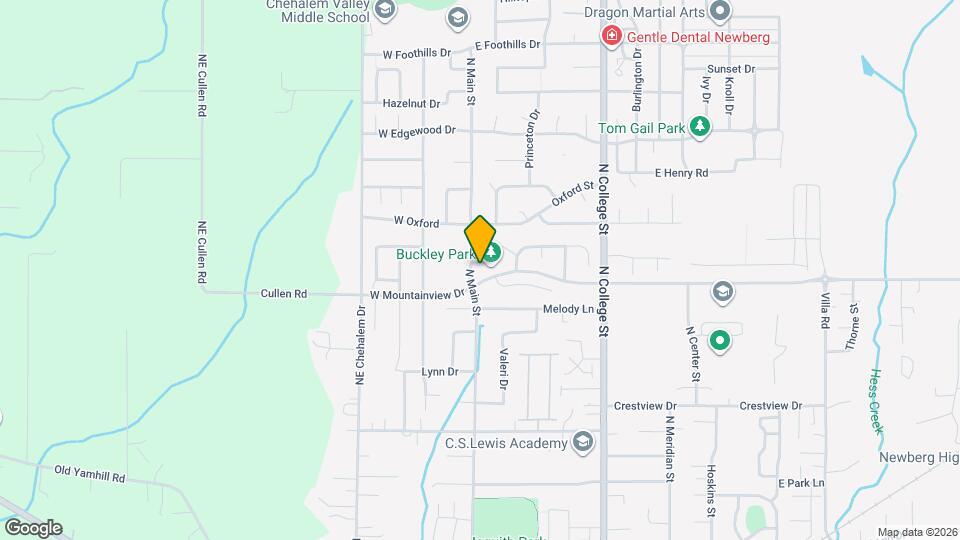Tap Chehalem Valley Middle School pin
The image size is (960, 540).
(386, 11)
